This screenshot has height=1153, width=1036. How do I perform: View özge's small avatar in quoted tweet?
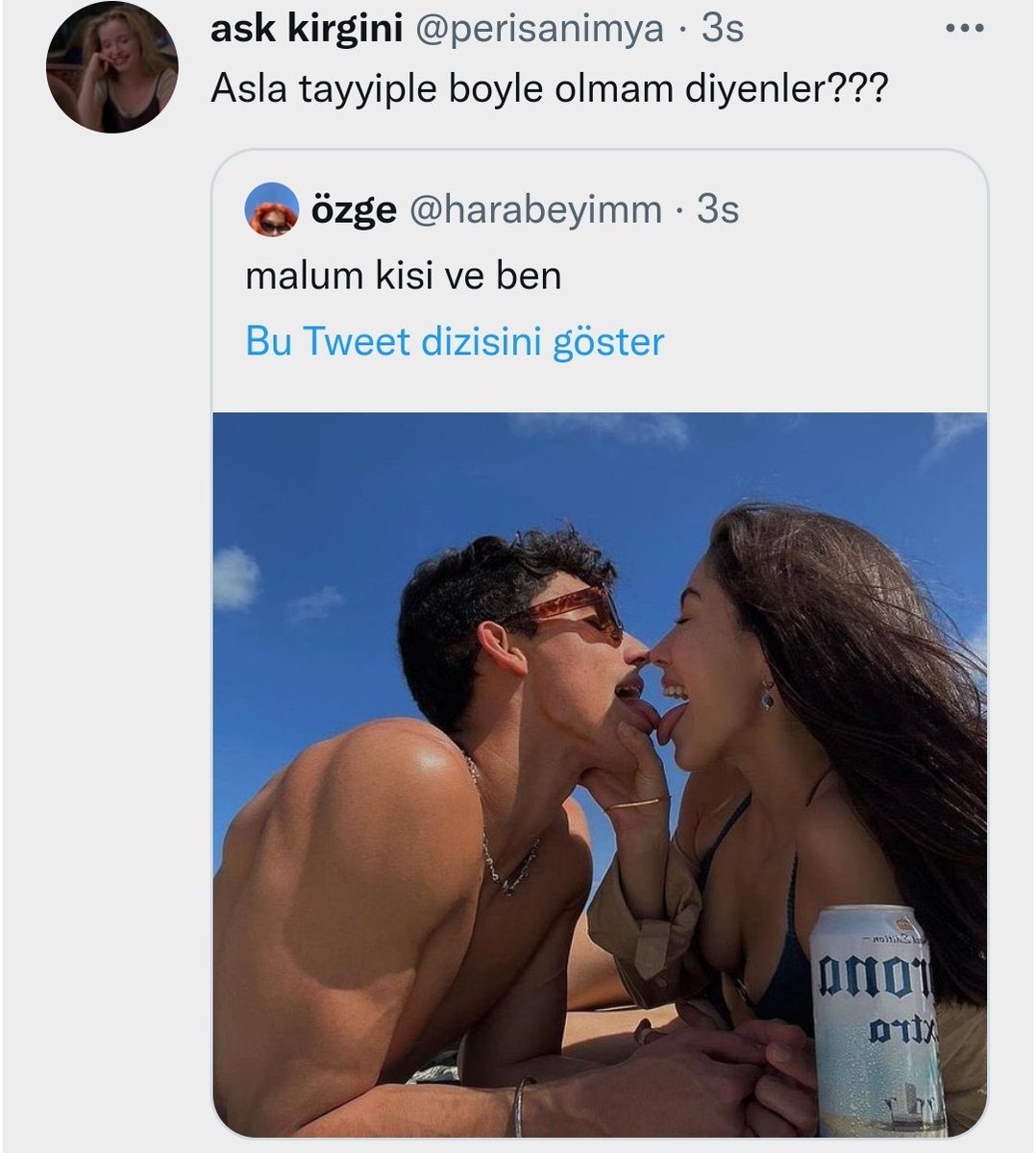click(272, 209)
